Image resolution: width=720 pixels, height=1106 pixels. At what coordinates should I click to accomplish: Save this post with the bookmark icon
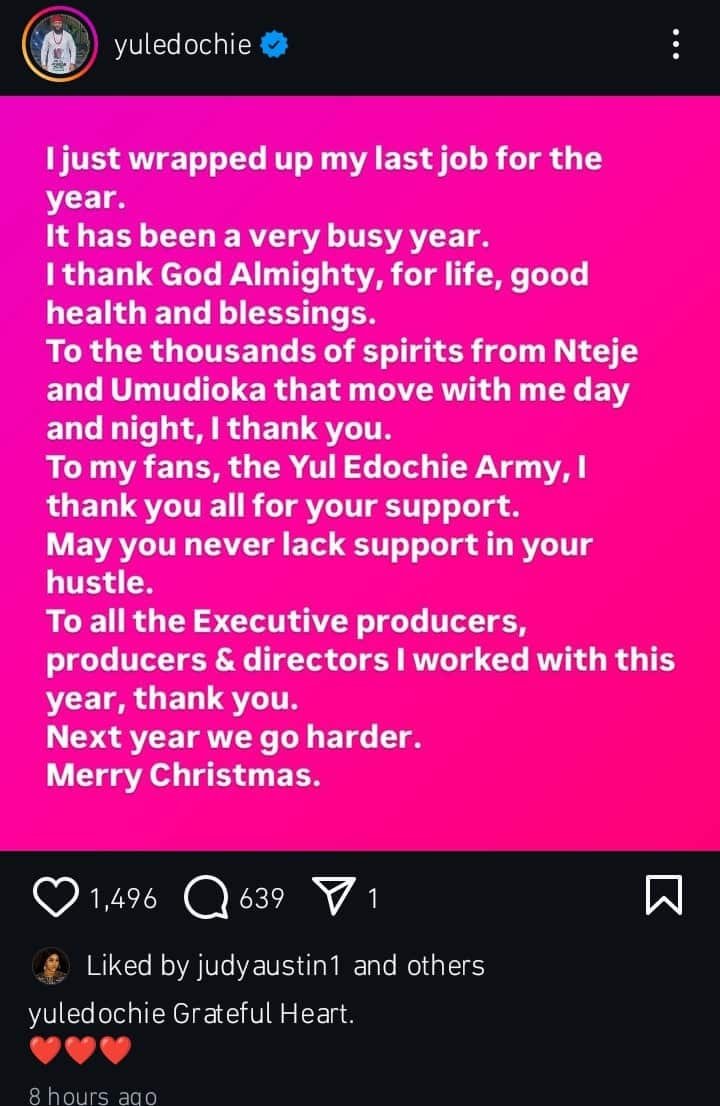(x=664, y=895)
